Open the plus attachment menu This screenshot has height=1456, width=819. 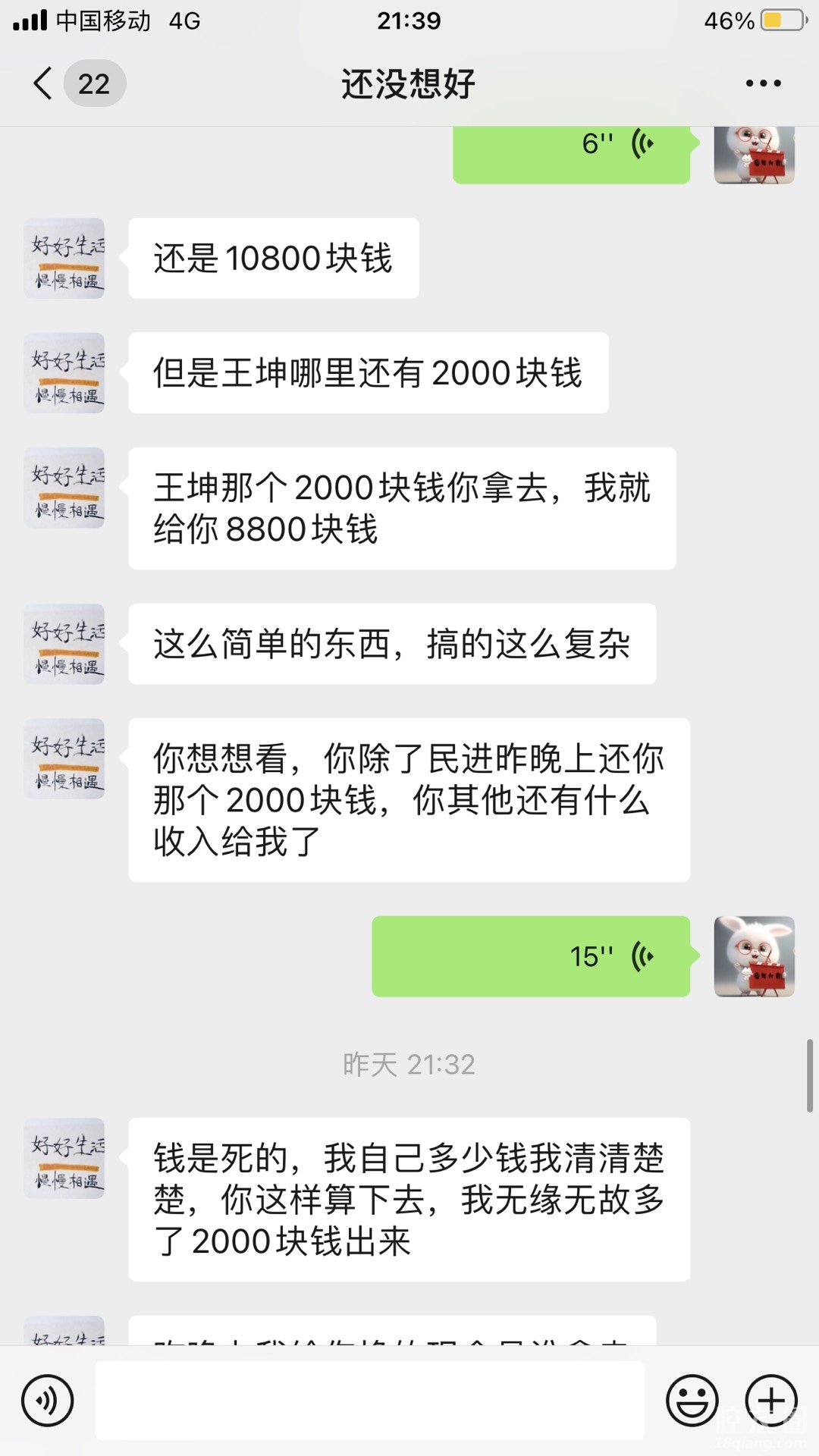(771, 1401)
